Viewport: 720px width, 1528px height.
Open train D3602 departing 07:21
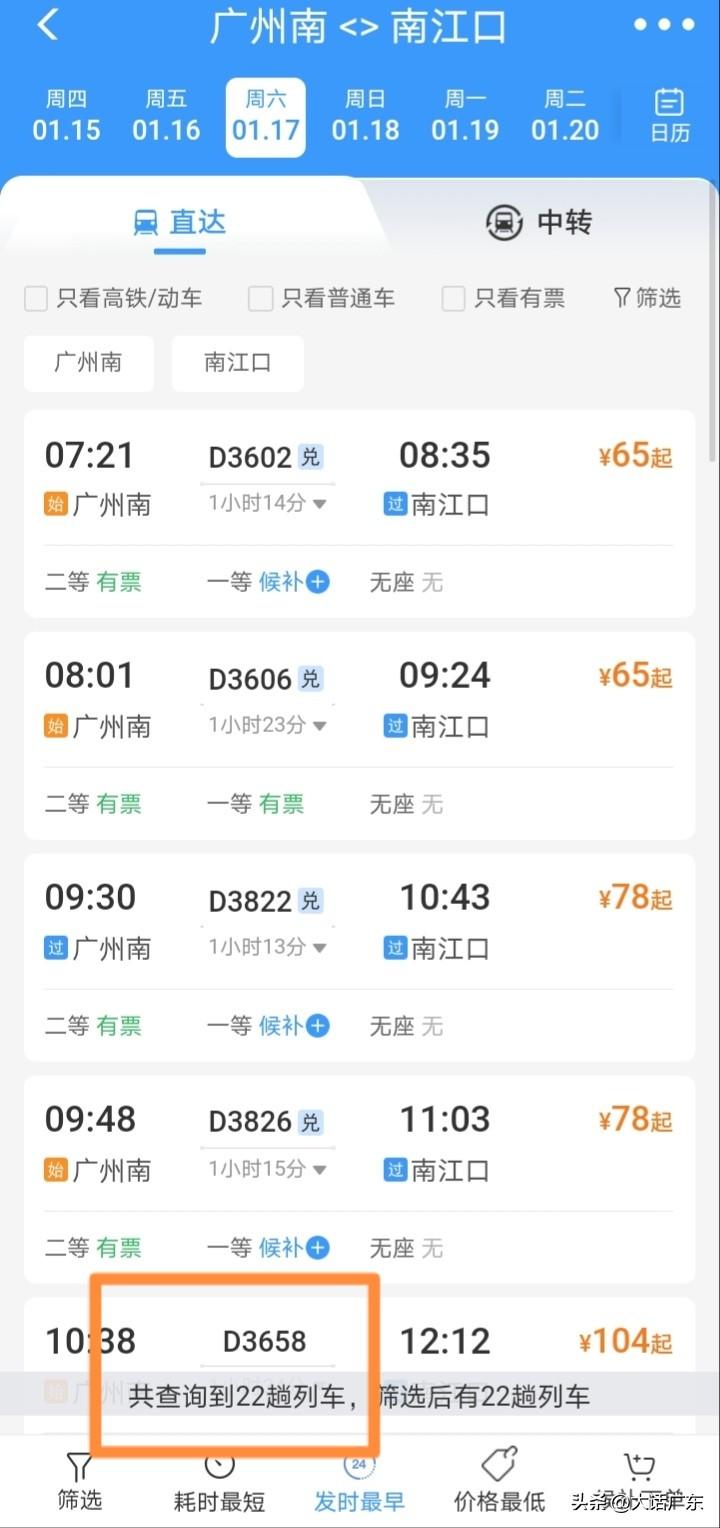pyautogui.click(x=359, y=513)
